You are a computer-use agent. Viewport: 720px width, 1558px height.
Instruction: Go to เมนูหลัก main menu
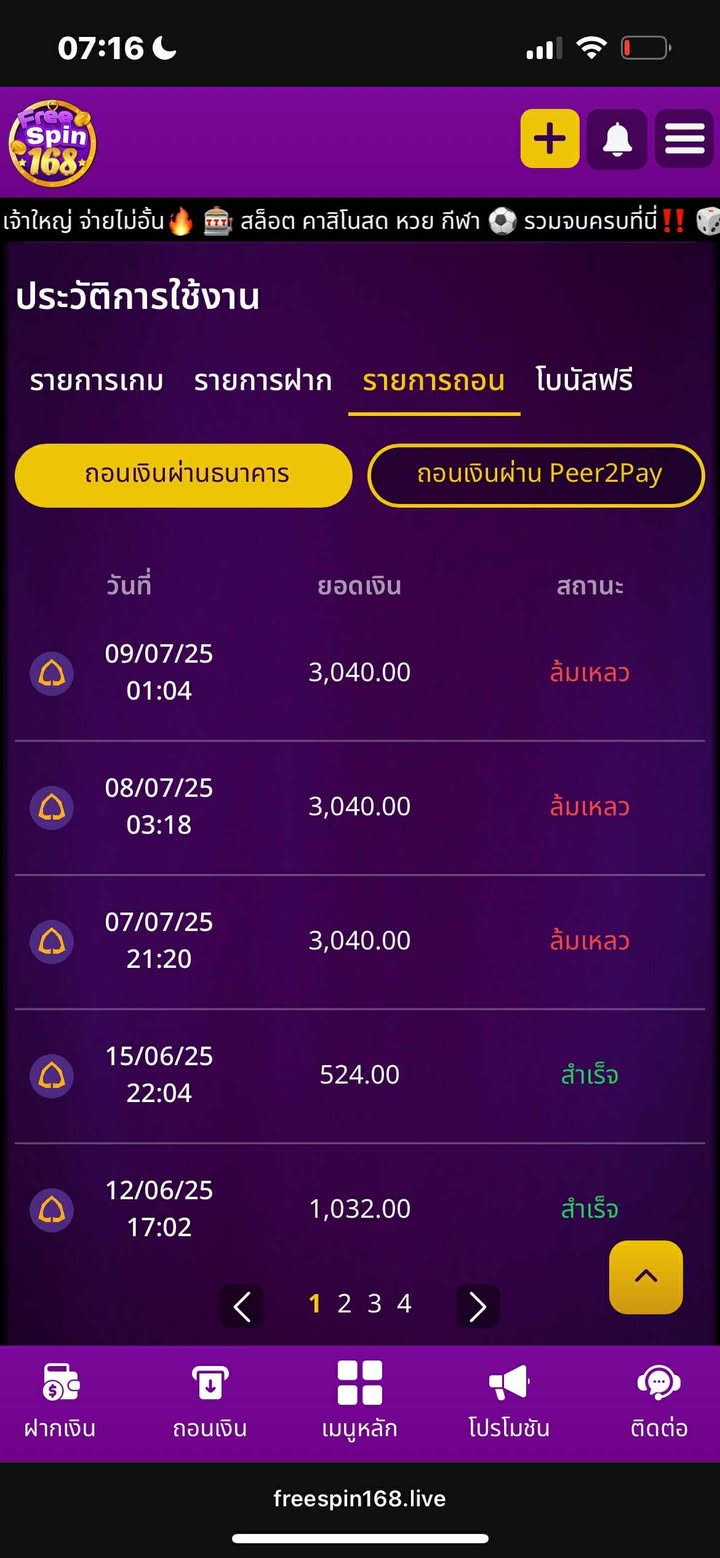[x=360, y=1402]
